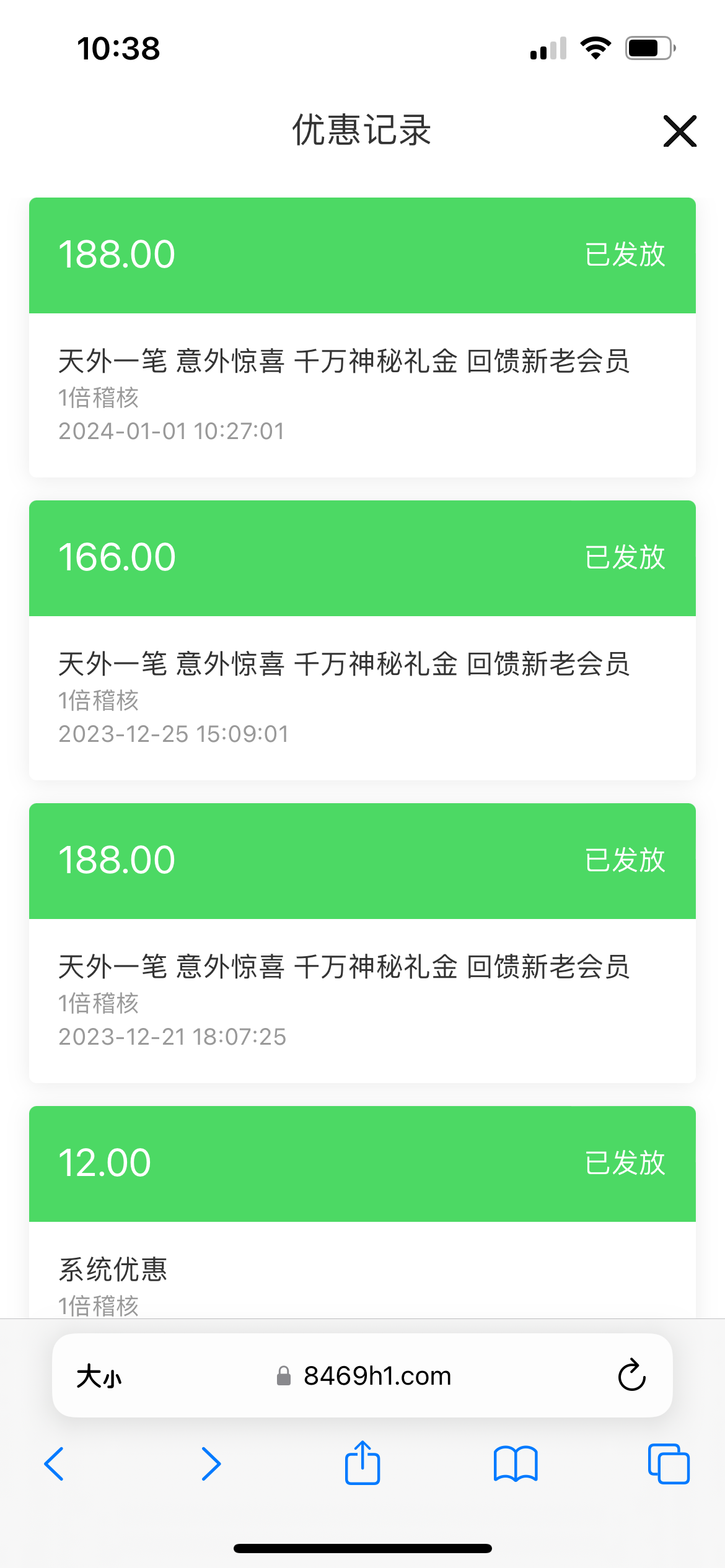Reload the current web page

[631, 1376]
